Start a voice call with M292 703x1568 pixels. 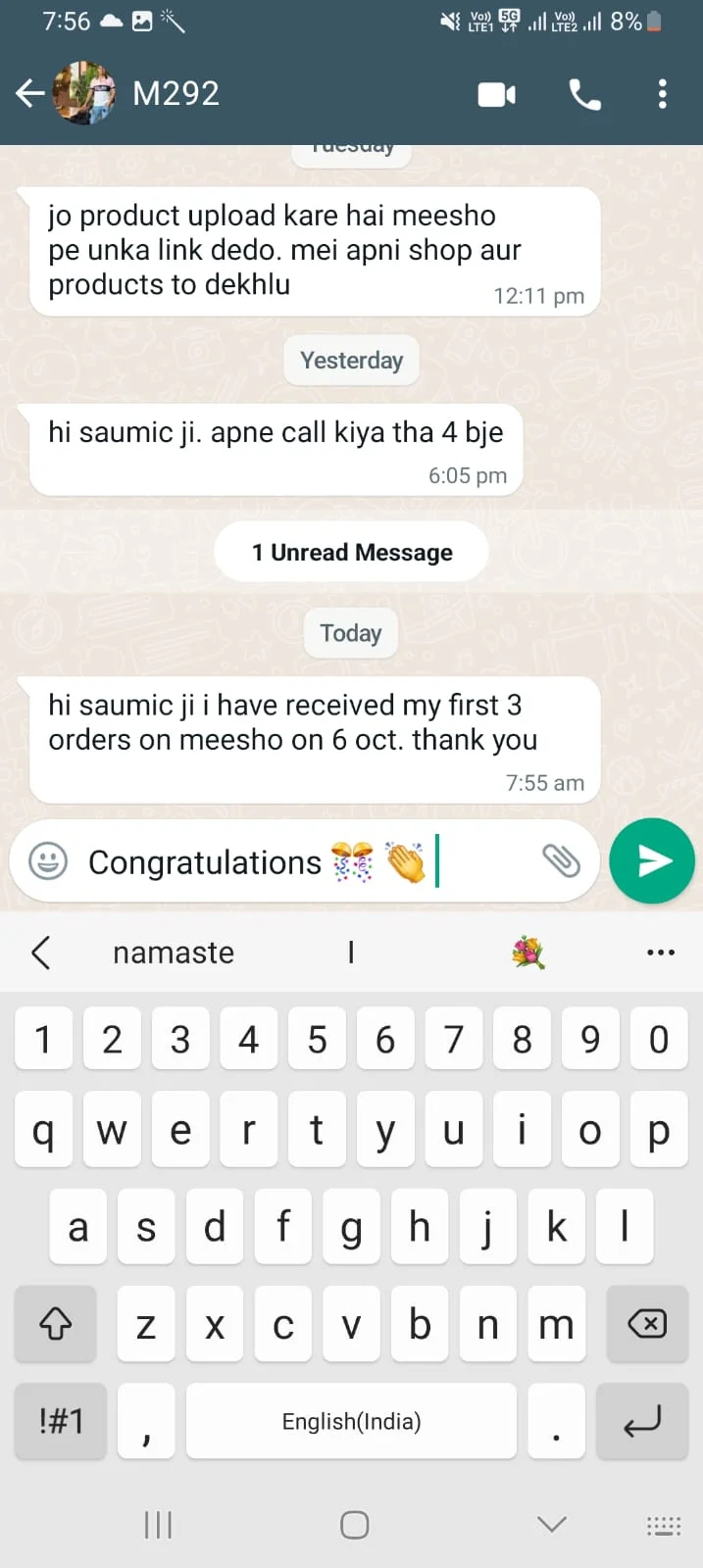pyautogui.click(x=584, y=94)
